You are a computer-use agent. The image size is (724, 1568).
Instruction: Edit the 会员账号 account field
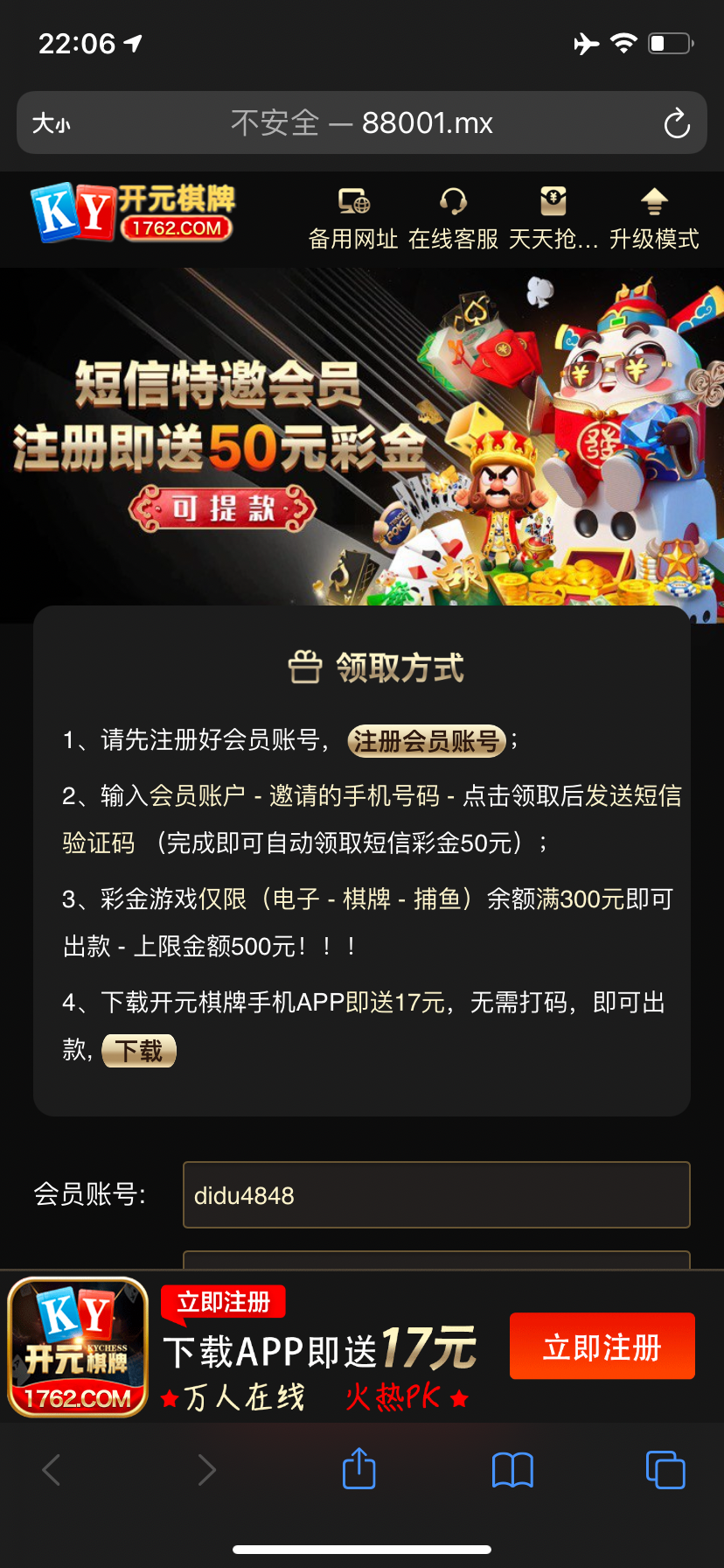click(435, 1195)
